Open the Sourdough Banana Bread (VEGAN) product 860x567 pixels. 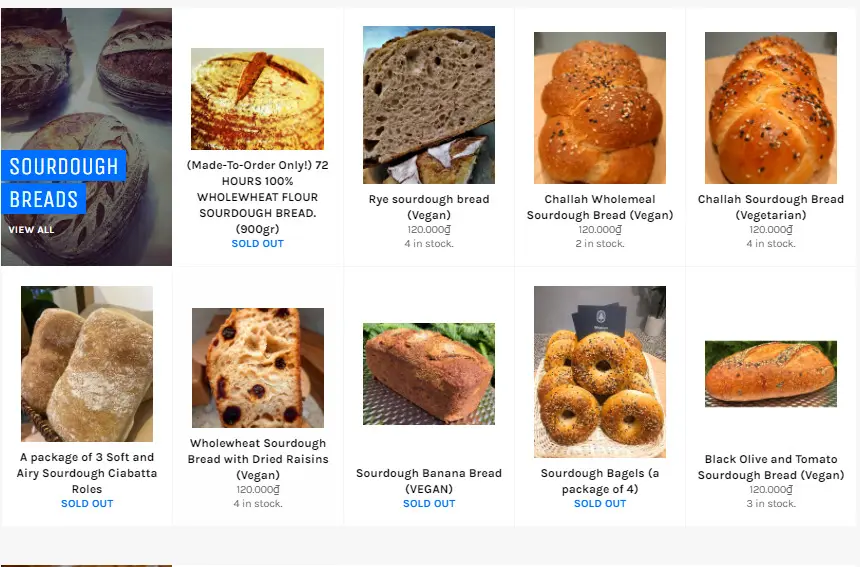428,373
